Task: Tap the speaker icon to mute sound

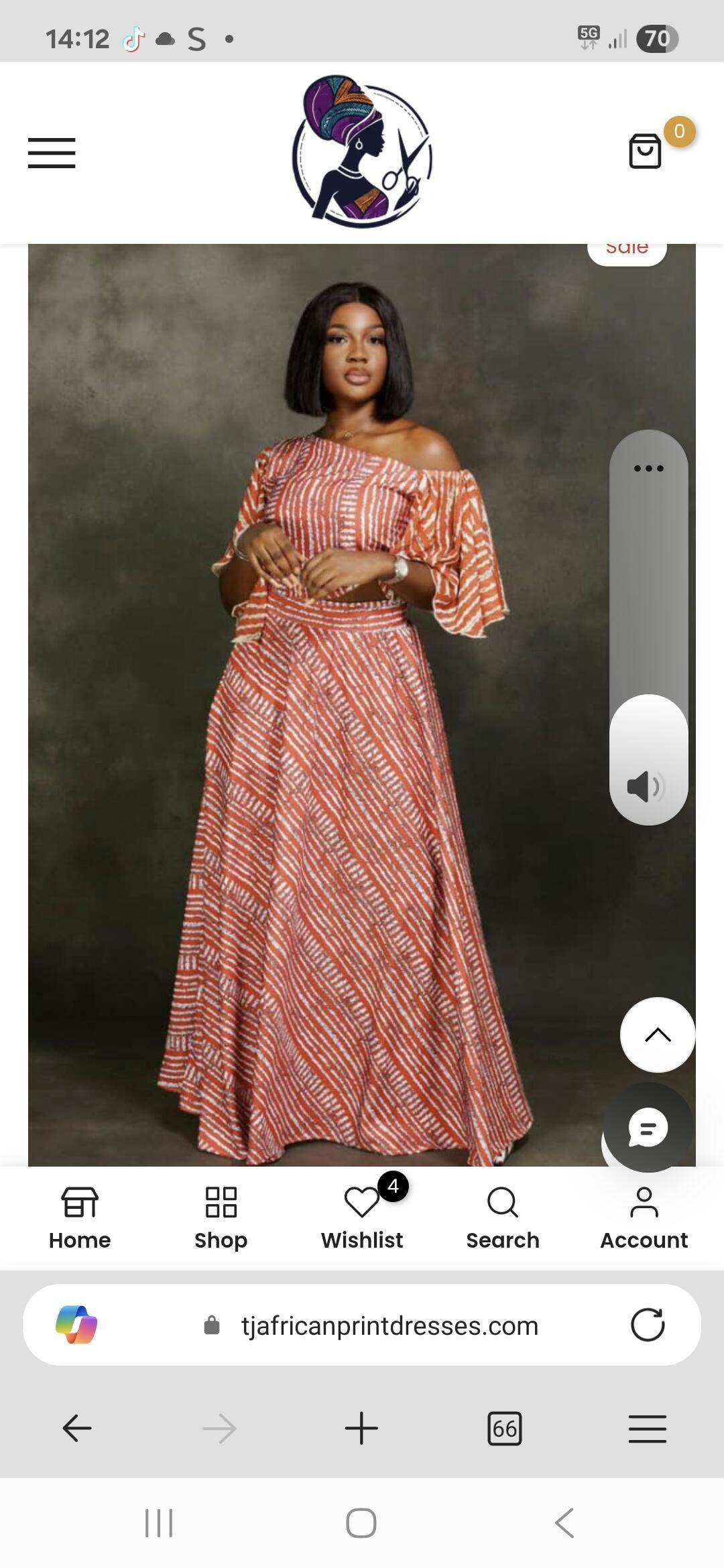Action: click(x=646, y=786)
